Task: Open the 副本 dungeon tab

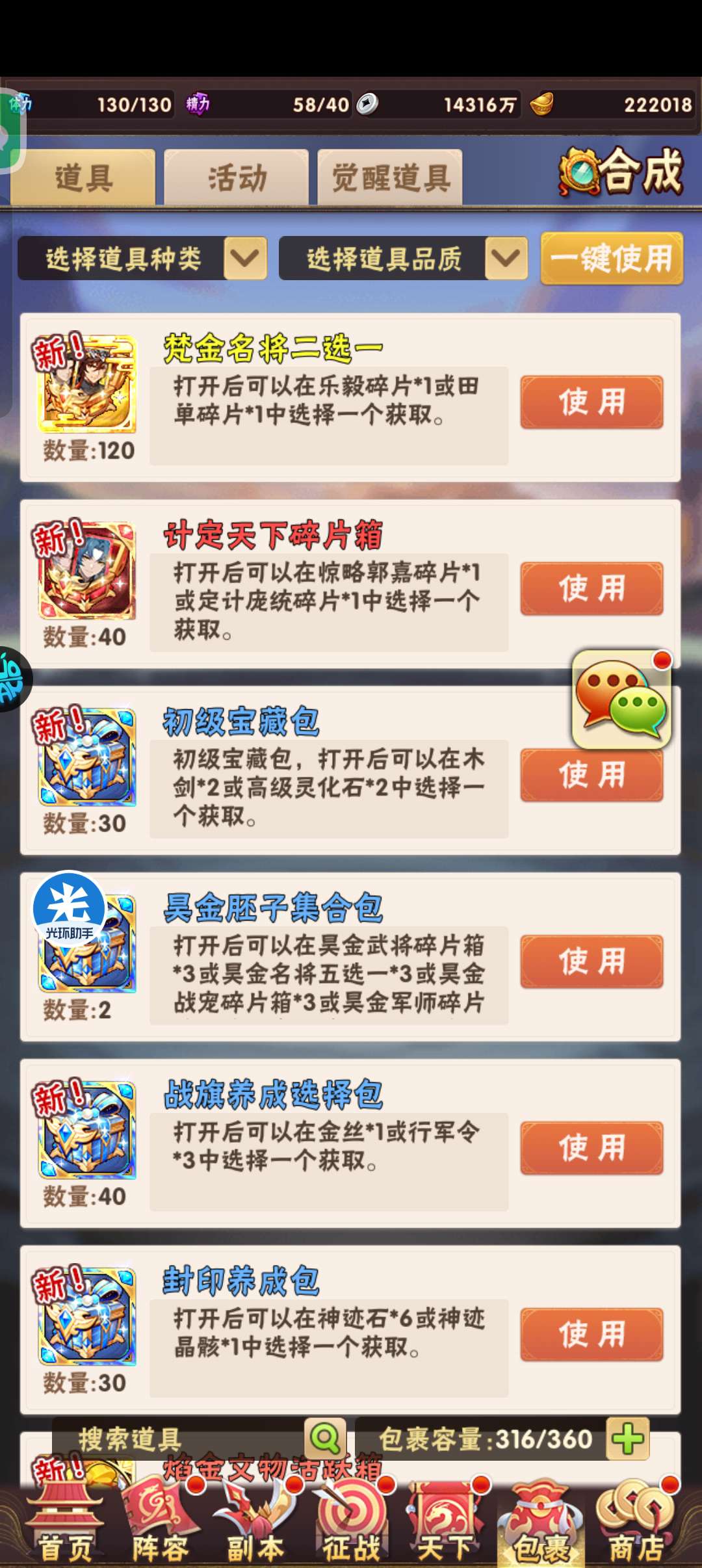Action: click(x=256, y=1521)
